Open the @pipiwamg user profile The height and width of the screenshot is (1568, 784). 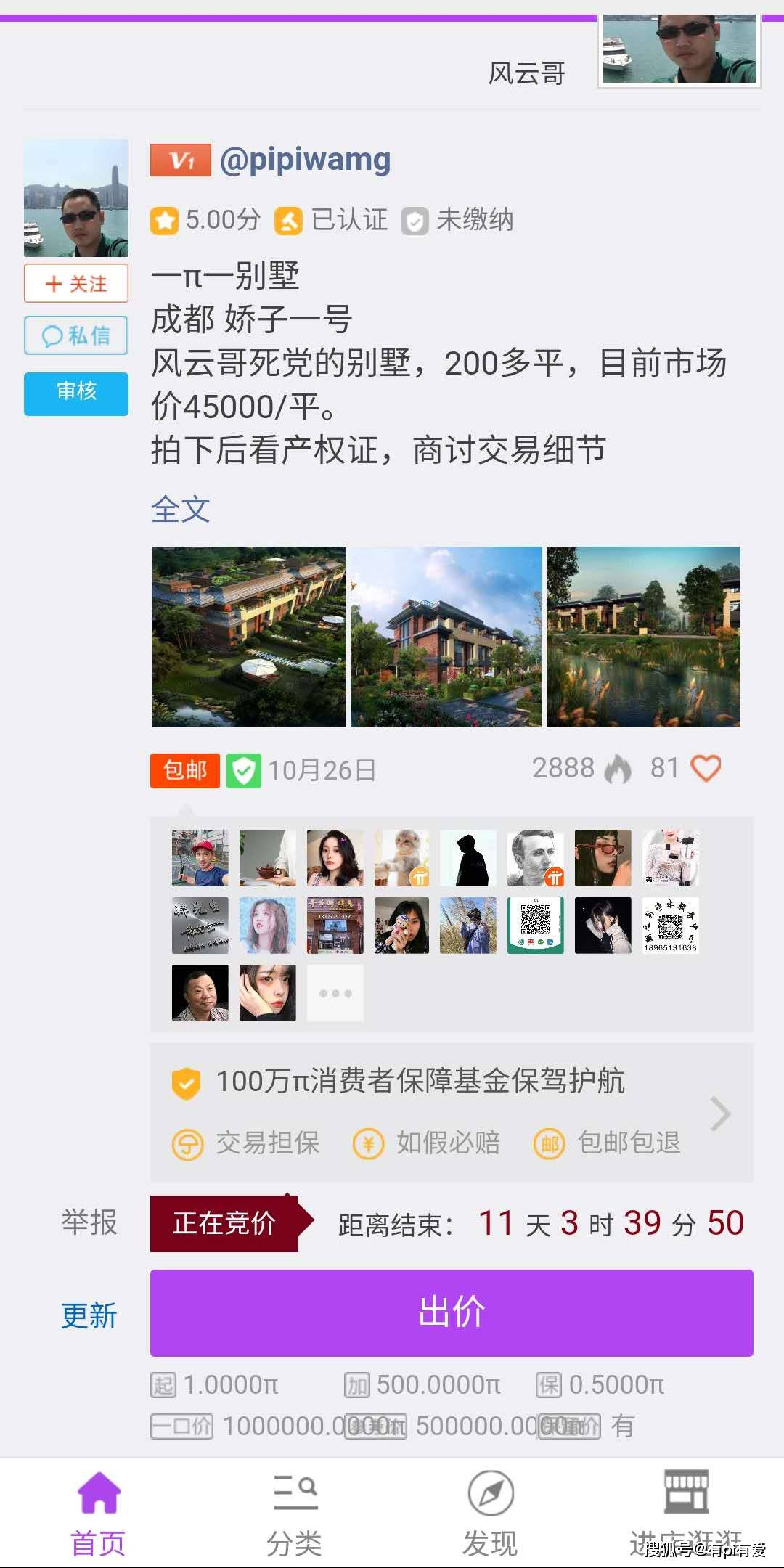305,160
